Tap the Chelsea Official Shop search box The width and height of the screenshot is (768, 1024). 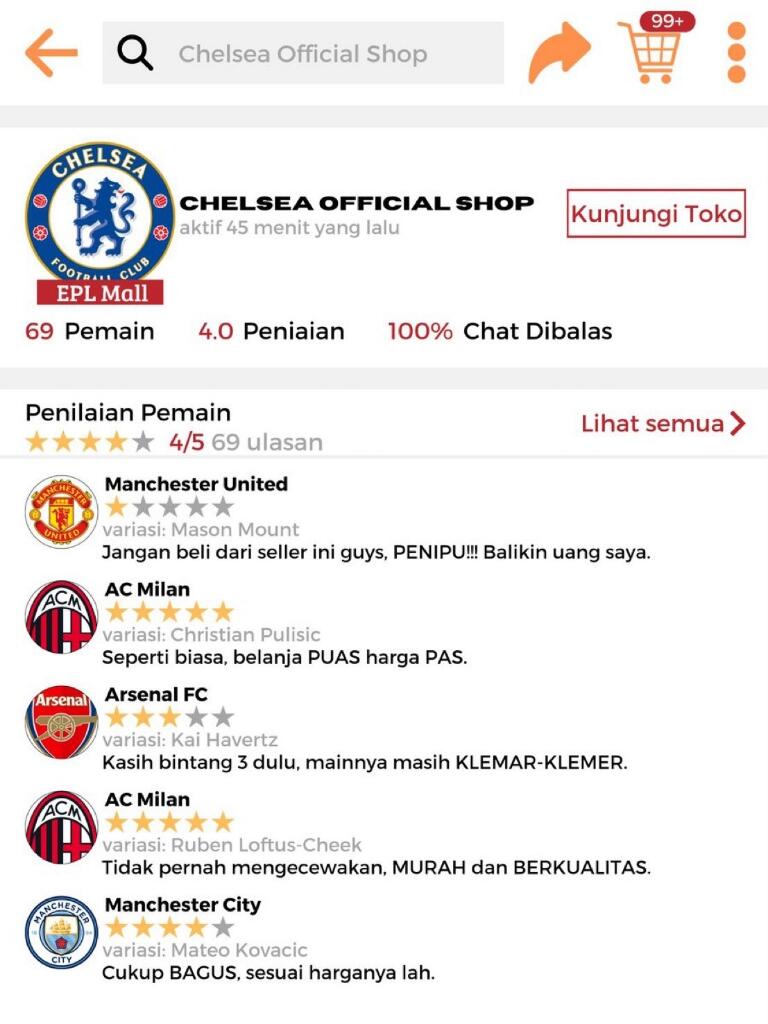[303, 53]
